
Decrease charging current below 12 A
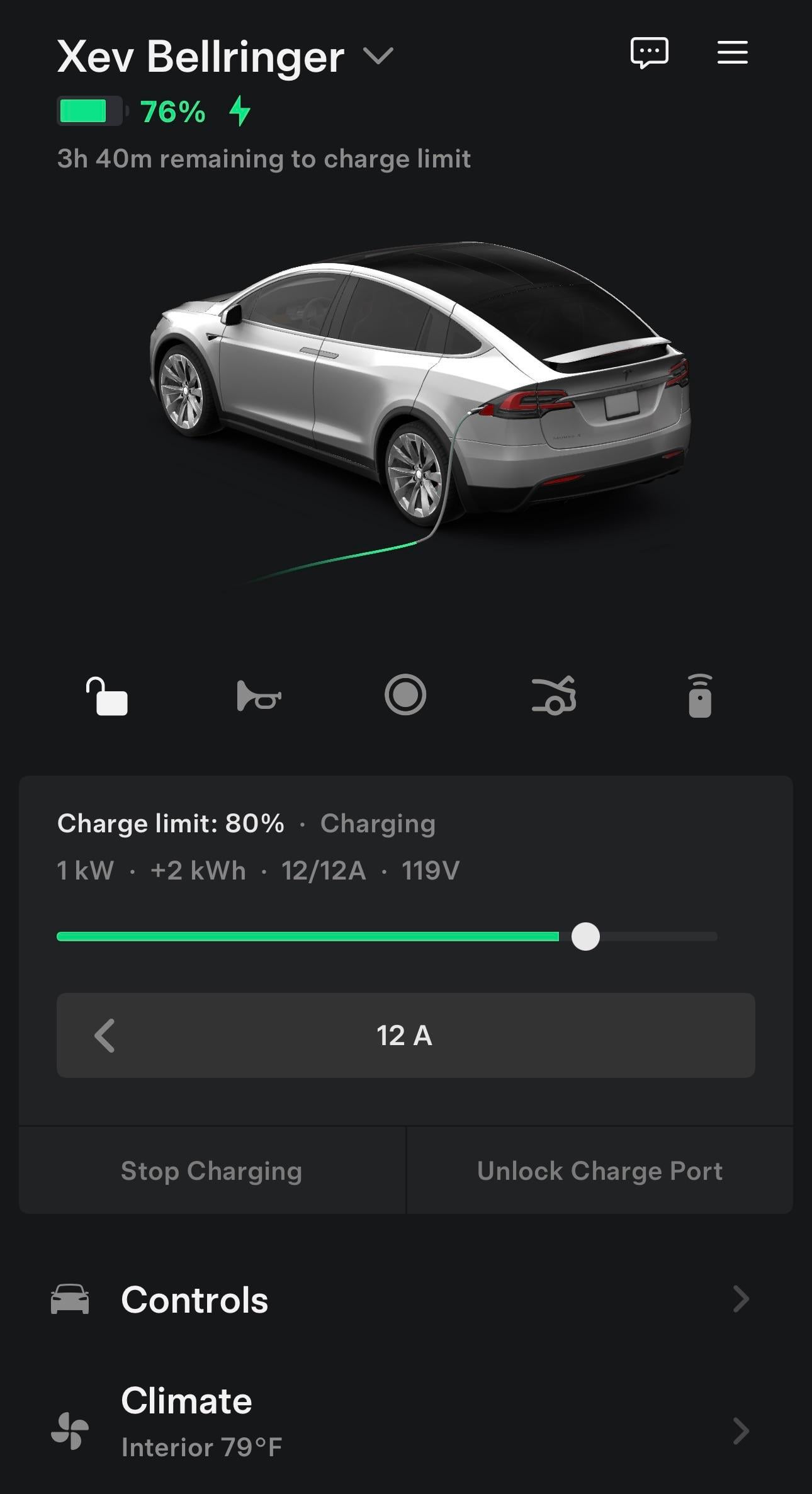(105, 1036)
